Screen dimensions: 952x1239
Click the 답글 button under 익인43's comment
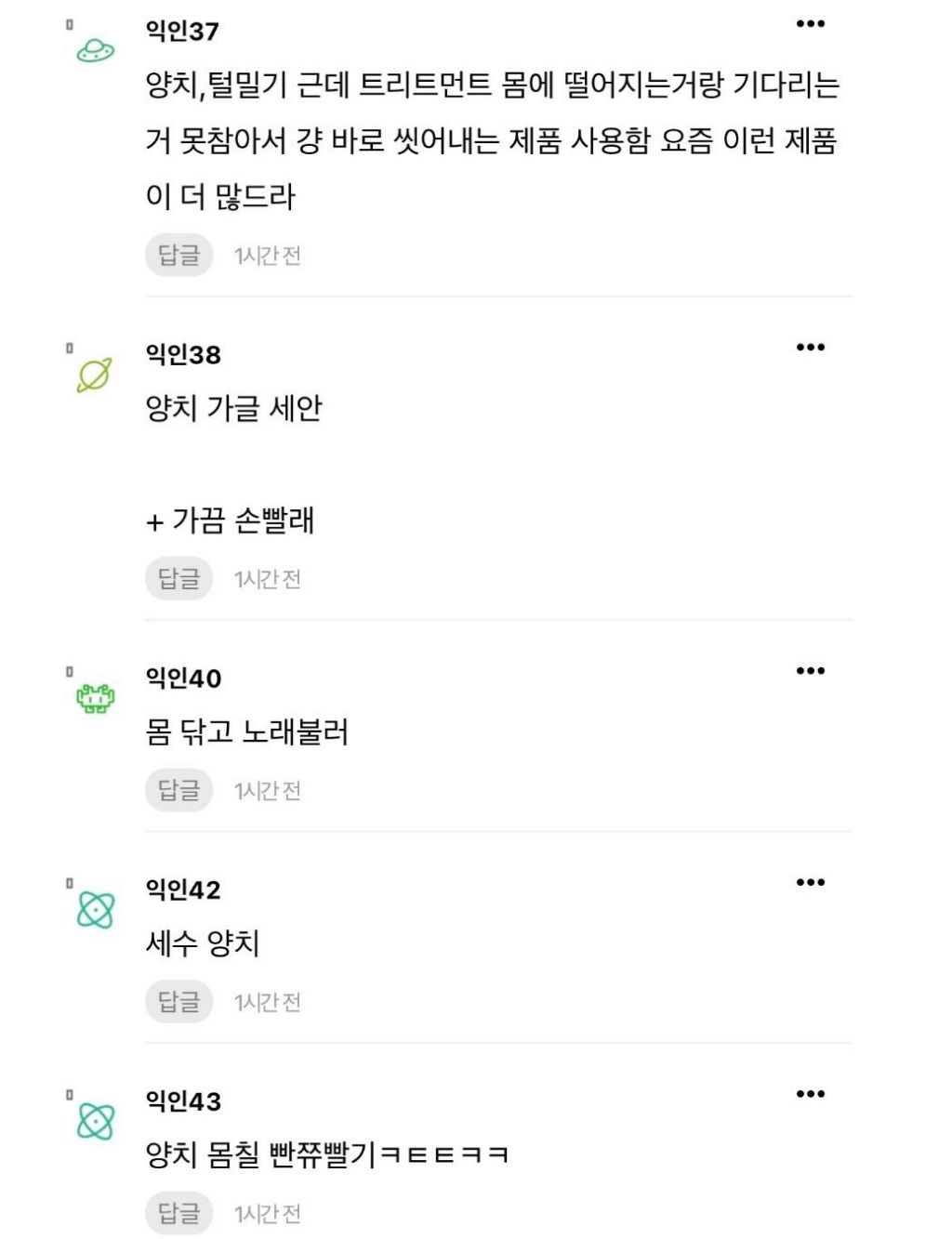click(x=179, y=1211)
